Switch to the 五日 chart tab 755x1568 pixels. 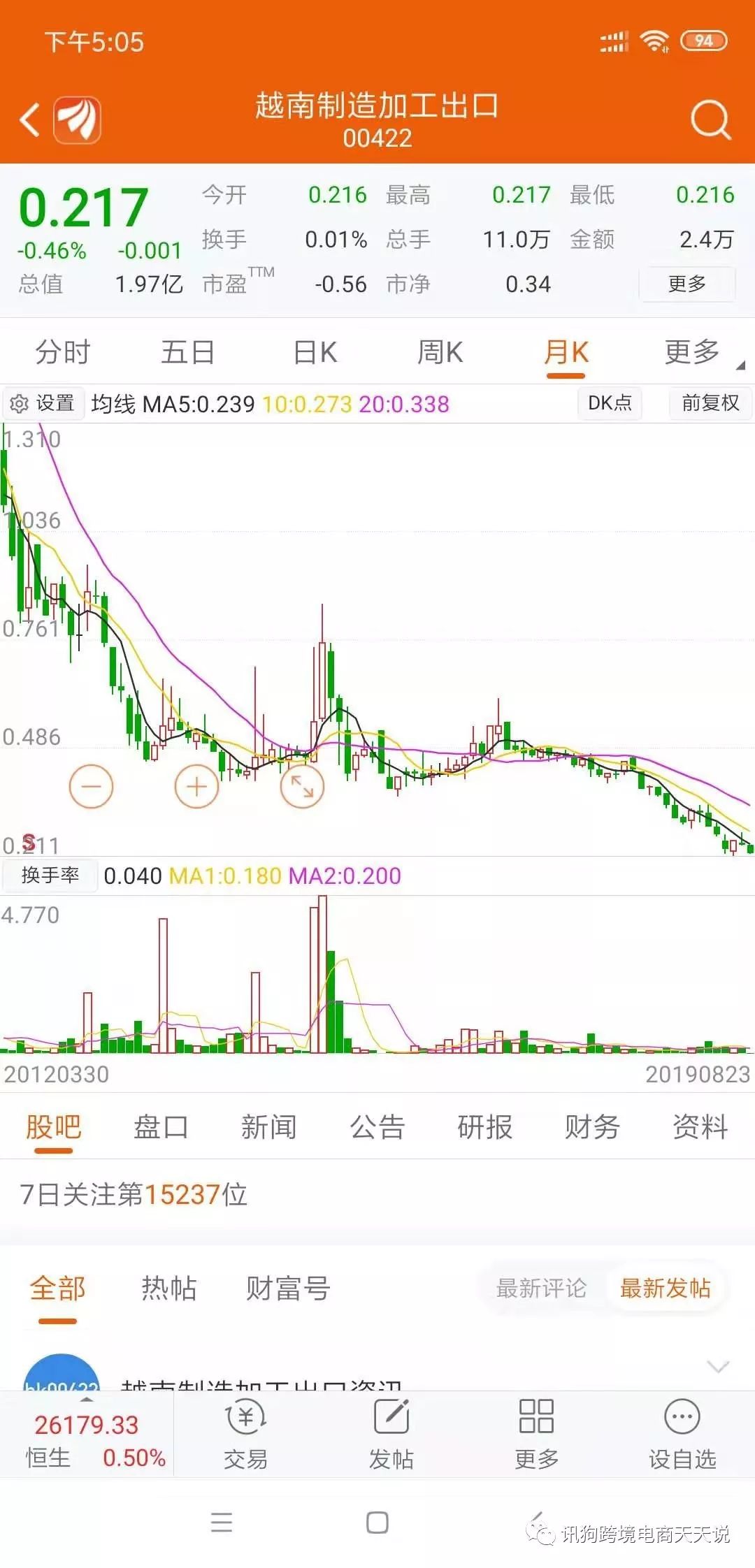[187, 352]
